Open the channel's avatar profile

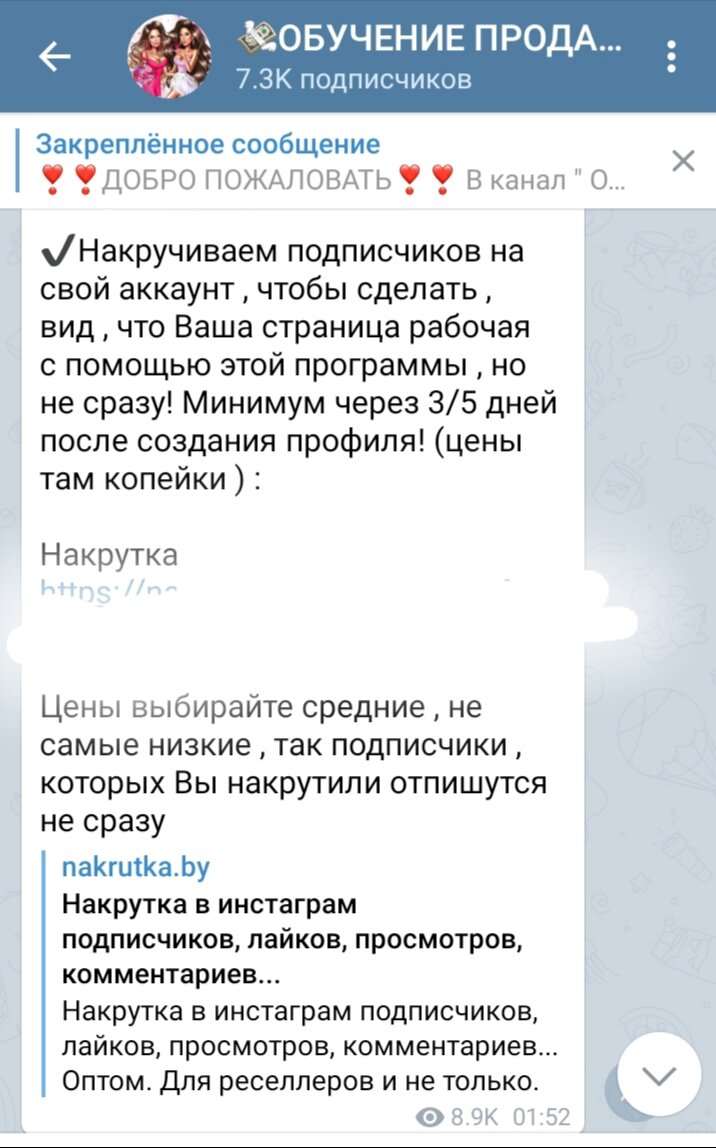(x=170, y=56)
